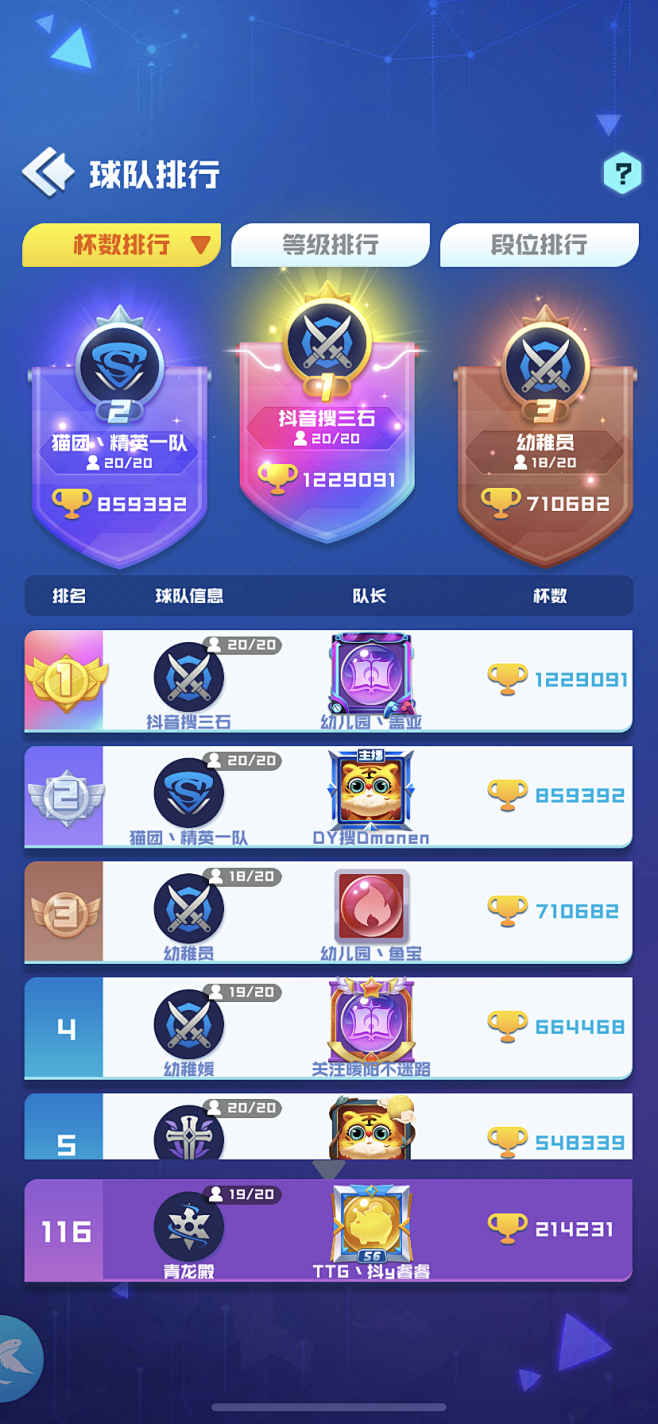Open rank 4 row 幼稚嫒
The image size is (658, 1424).
[x=328, y=1028]
